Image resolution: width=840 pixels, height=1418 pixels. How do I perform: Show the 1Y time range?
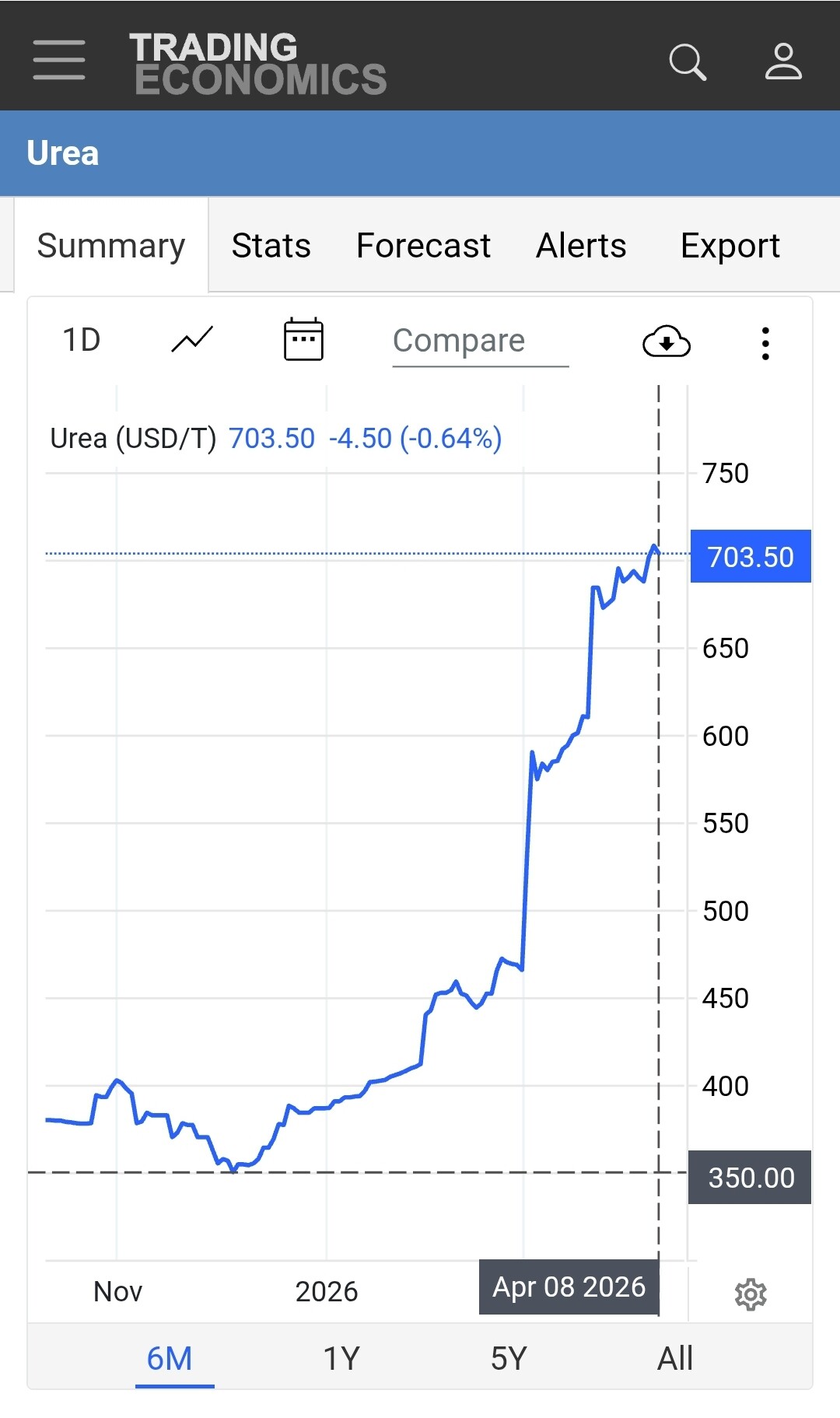[x=341, y=1359]
